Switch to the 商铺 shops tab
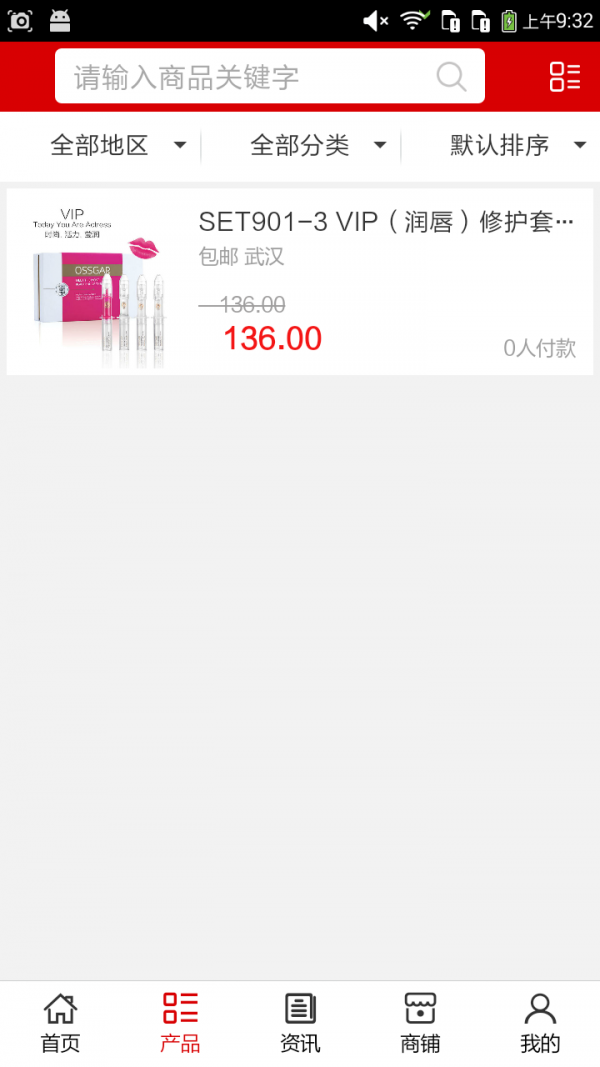The width and height of the screenshot is (600, 1067). tap(420, 1023)
